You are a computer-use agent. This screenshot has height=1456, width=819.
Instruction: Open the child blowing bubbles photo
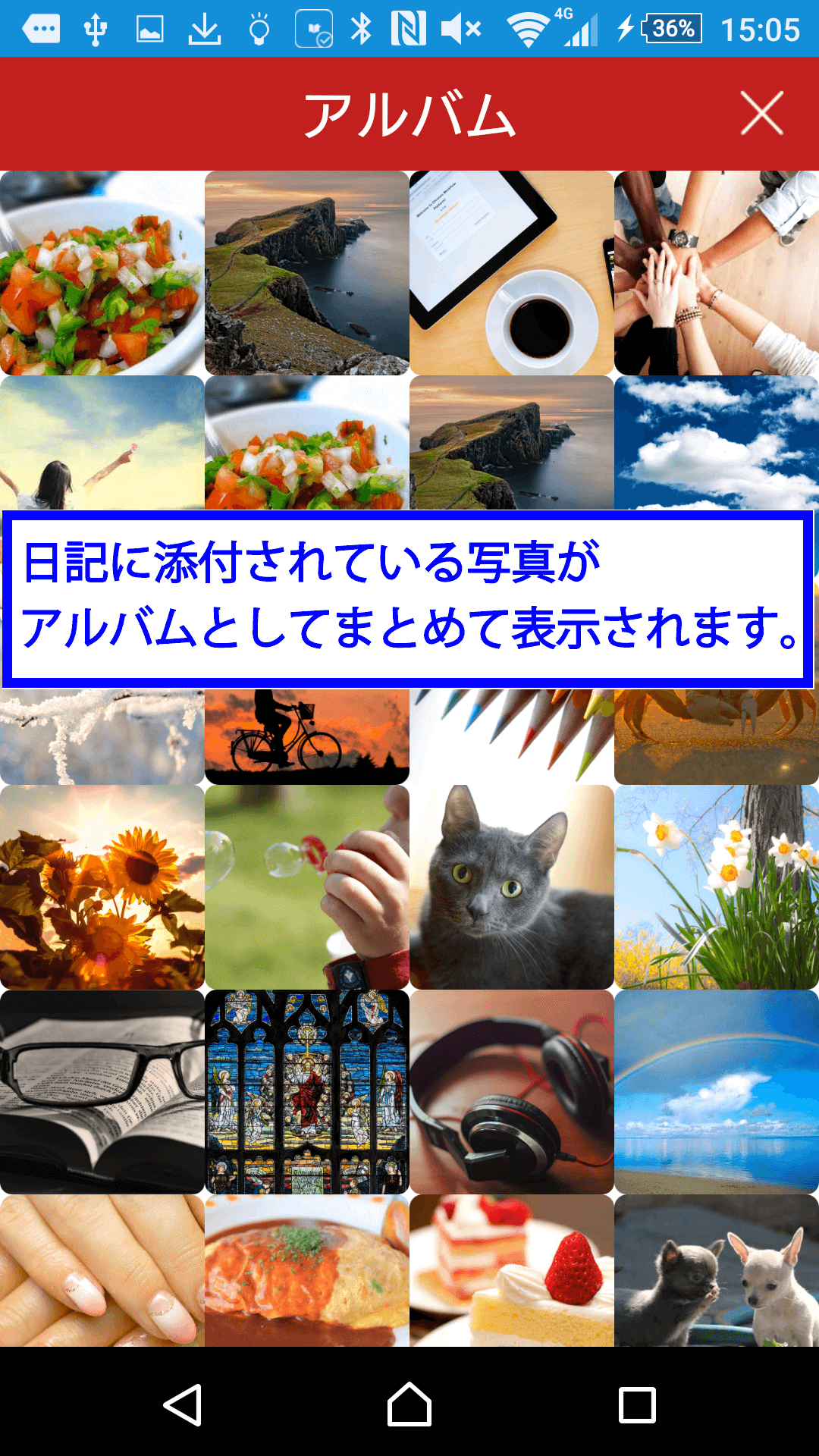coord(307,887)
